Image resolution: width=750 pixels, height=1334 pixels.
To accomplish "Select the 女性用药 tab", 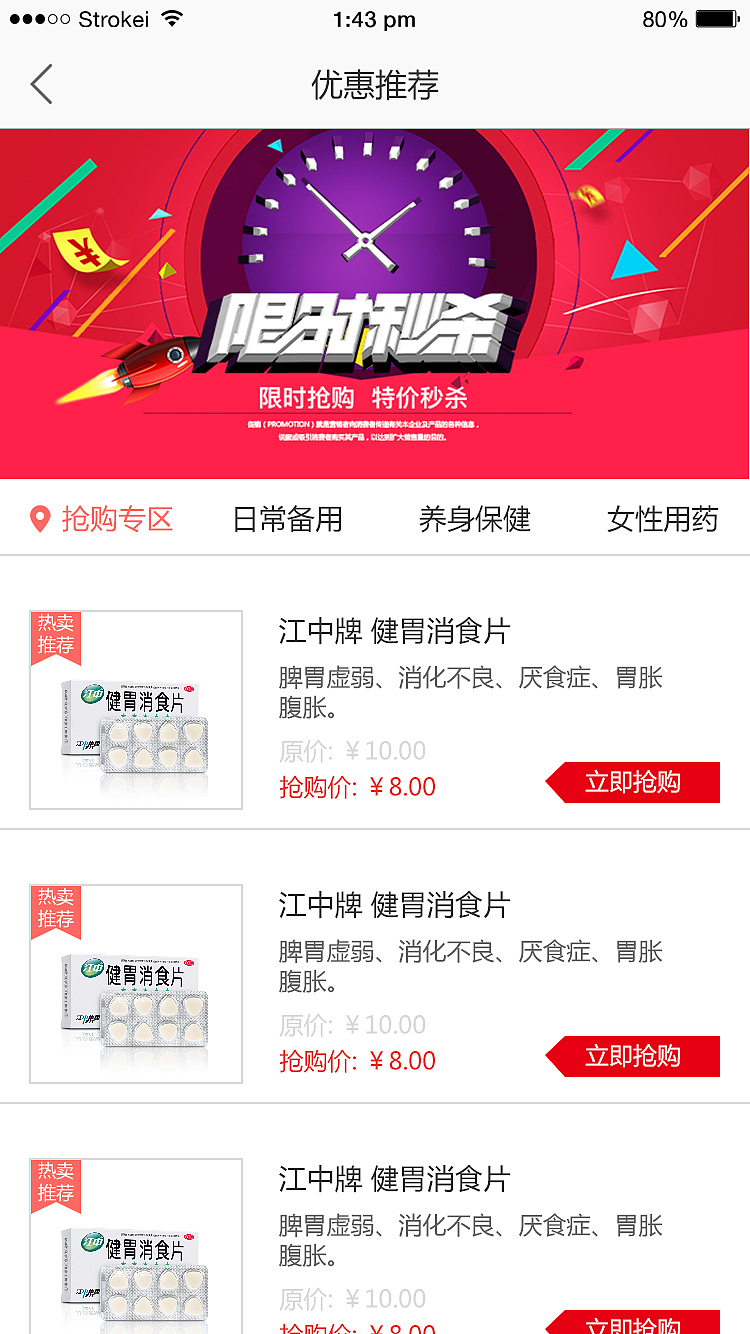I will 662,517.
